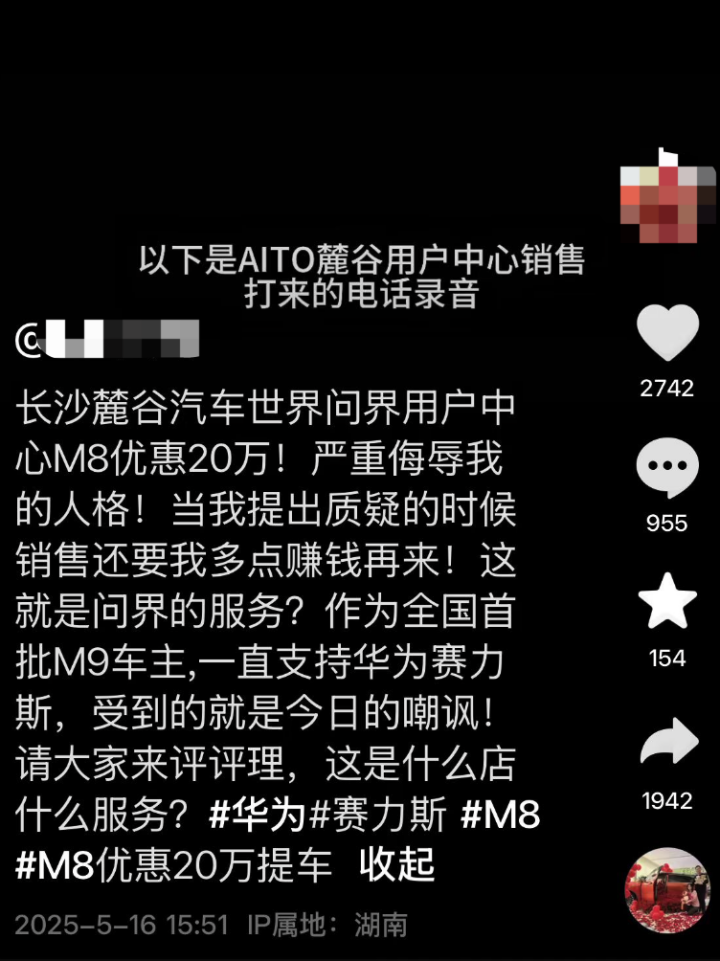Open the #M8优惠20万提车 hashtag
Screen dimensions: 720x961
pos(174,864)
